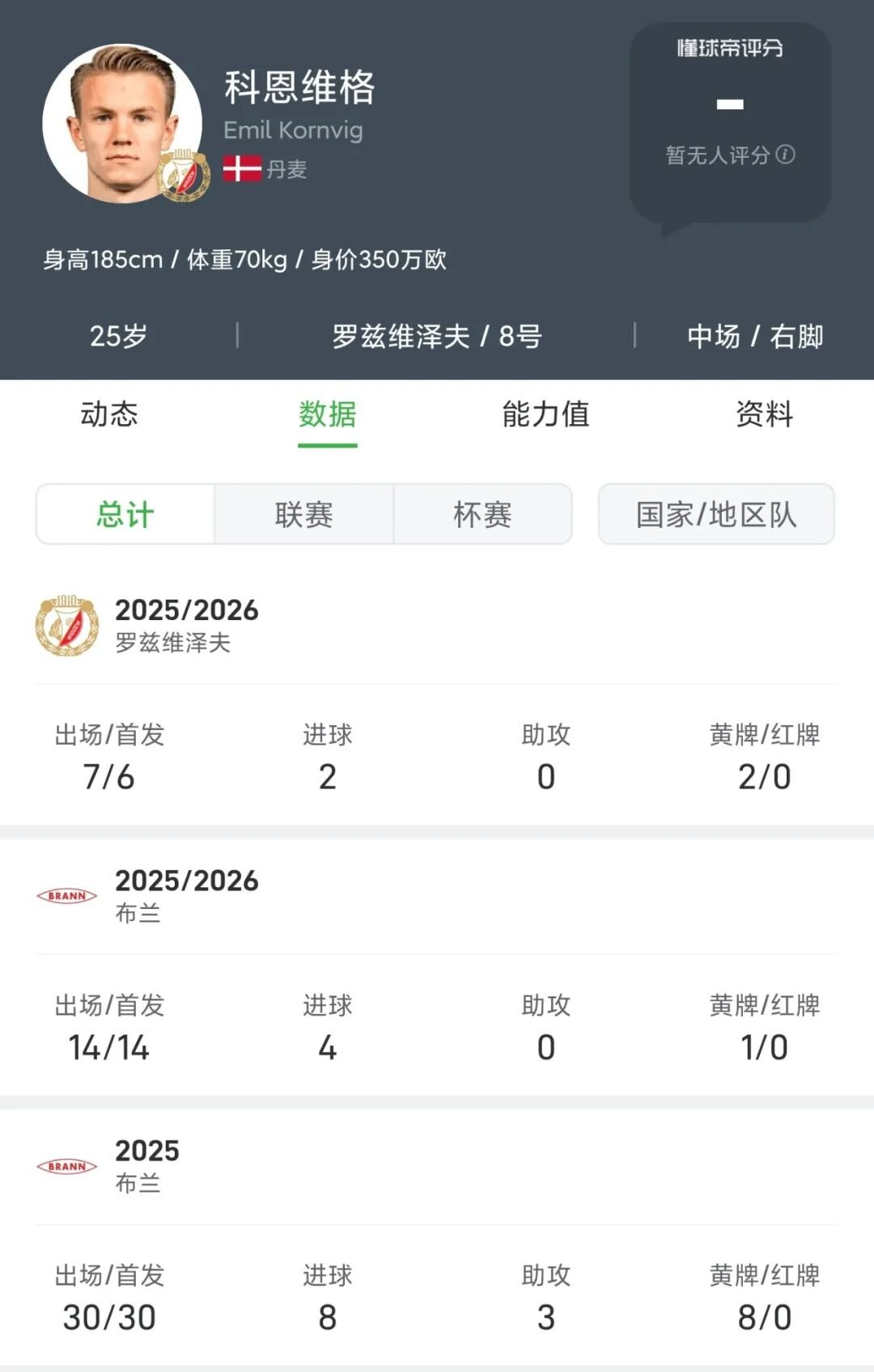Open the 懂球帝评分 rating box

[730, 121]
